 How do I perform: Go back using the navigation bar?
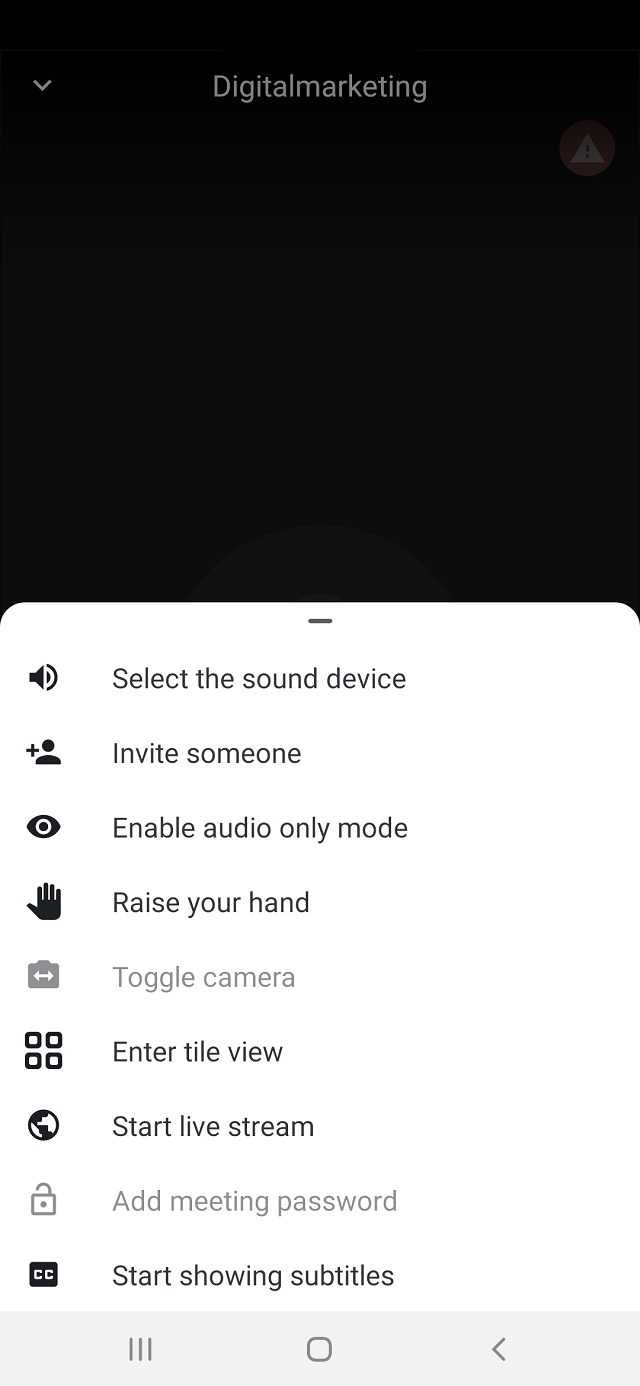pos(499,1349)
